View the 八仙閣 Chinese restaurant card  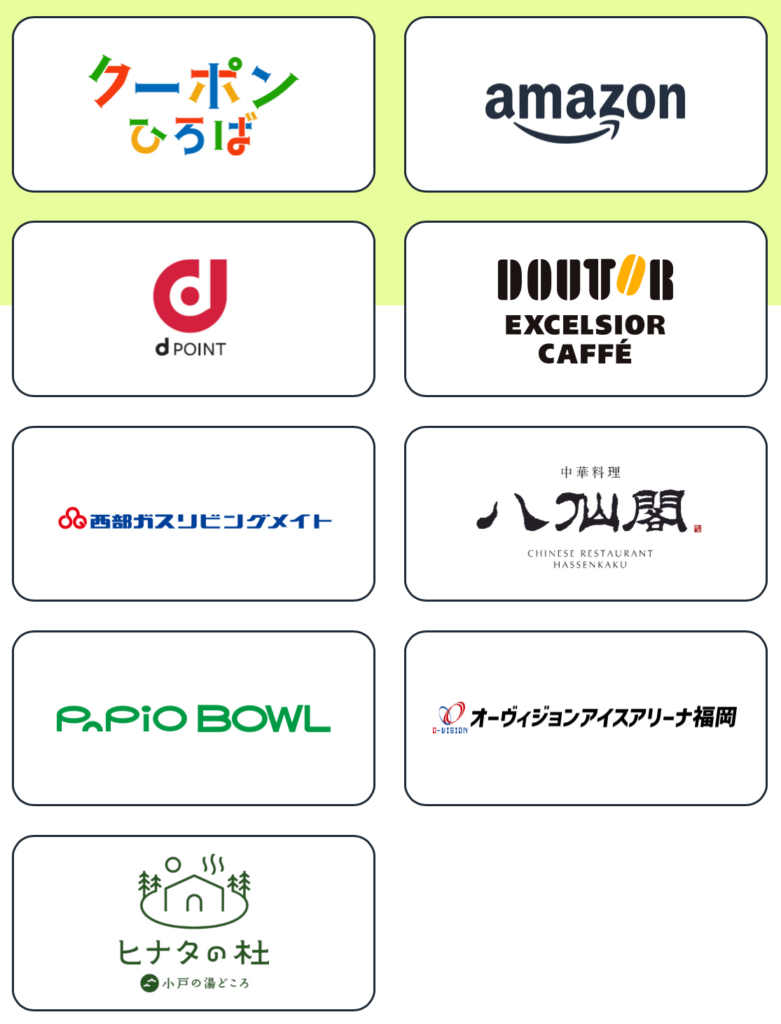click(585, 513)
